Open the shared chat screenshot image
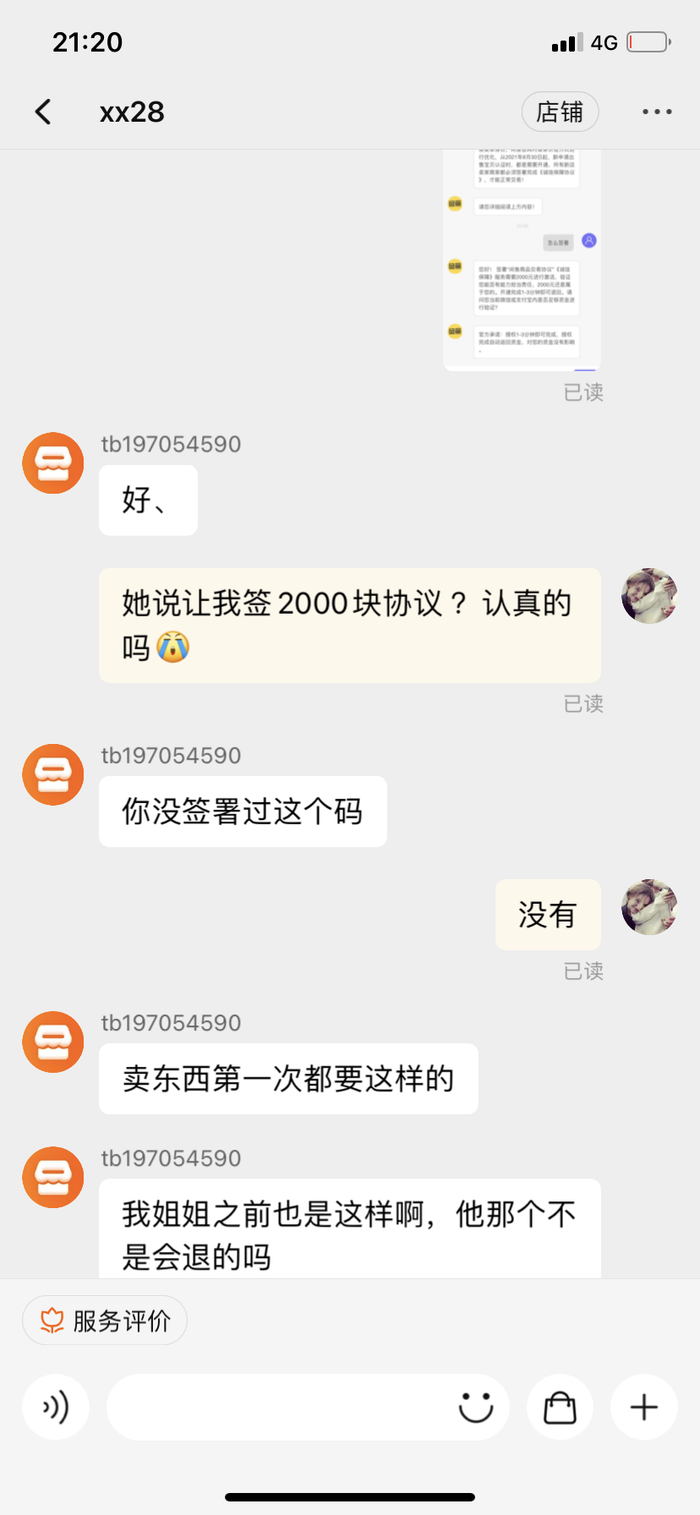 click(x=522, y=260)
